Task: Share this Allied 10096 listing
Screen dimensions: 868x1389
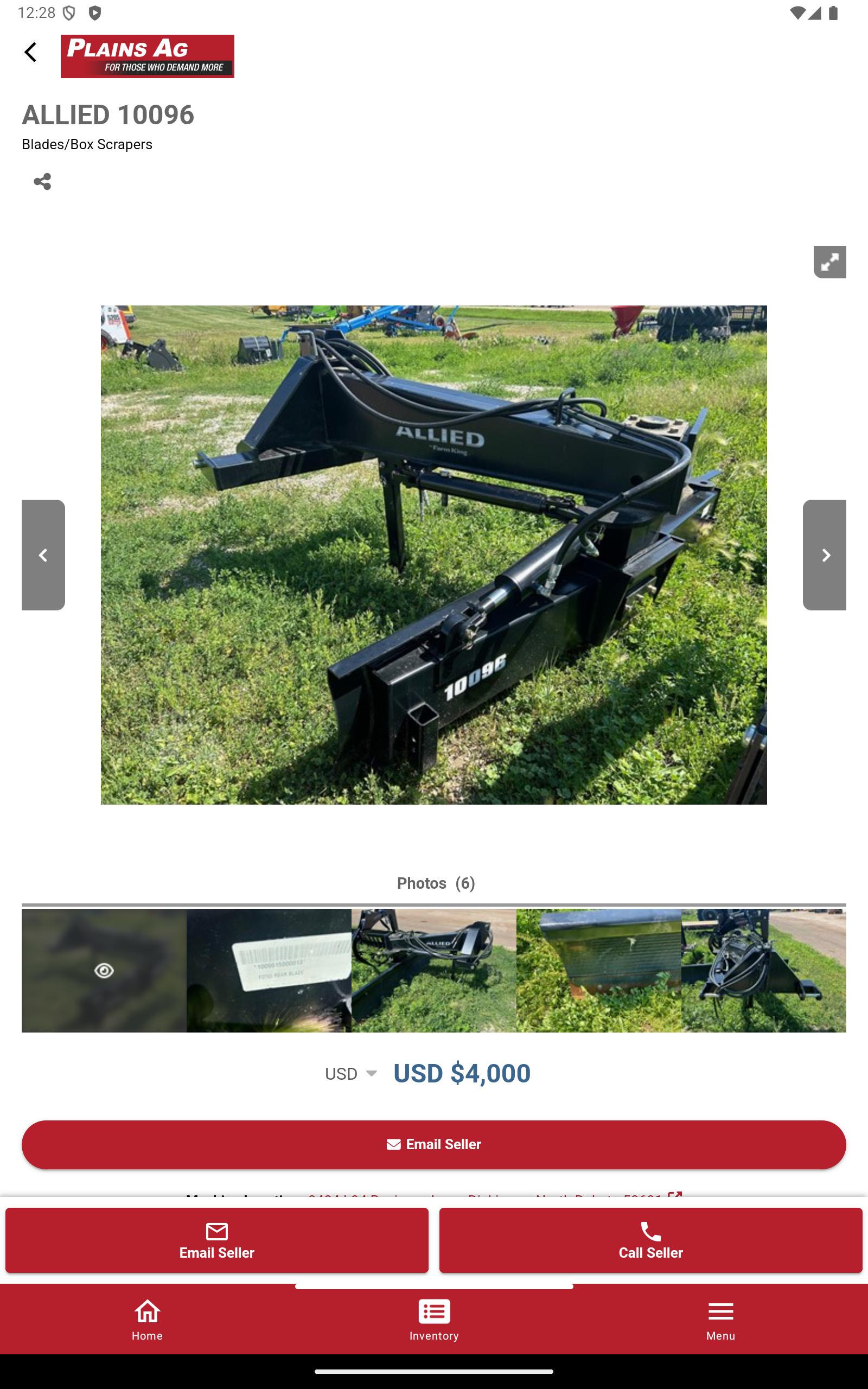Action: (42, 181)
